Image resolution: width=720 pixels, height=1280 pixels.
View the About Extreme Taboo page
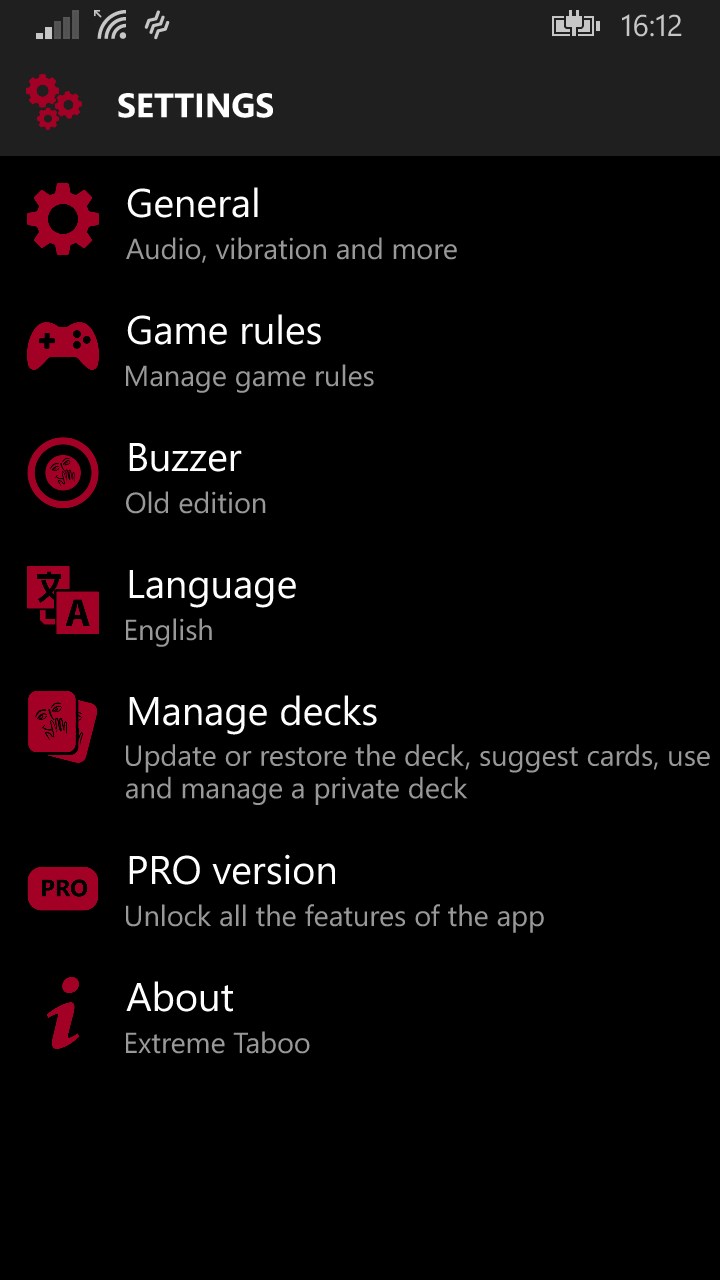point(217,1017)
